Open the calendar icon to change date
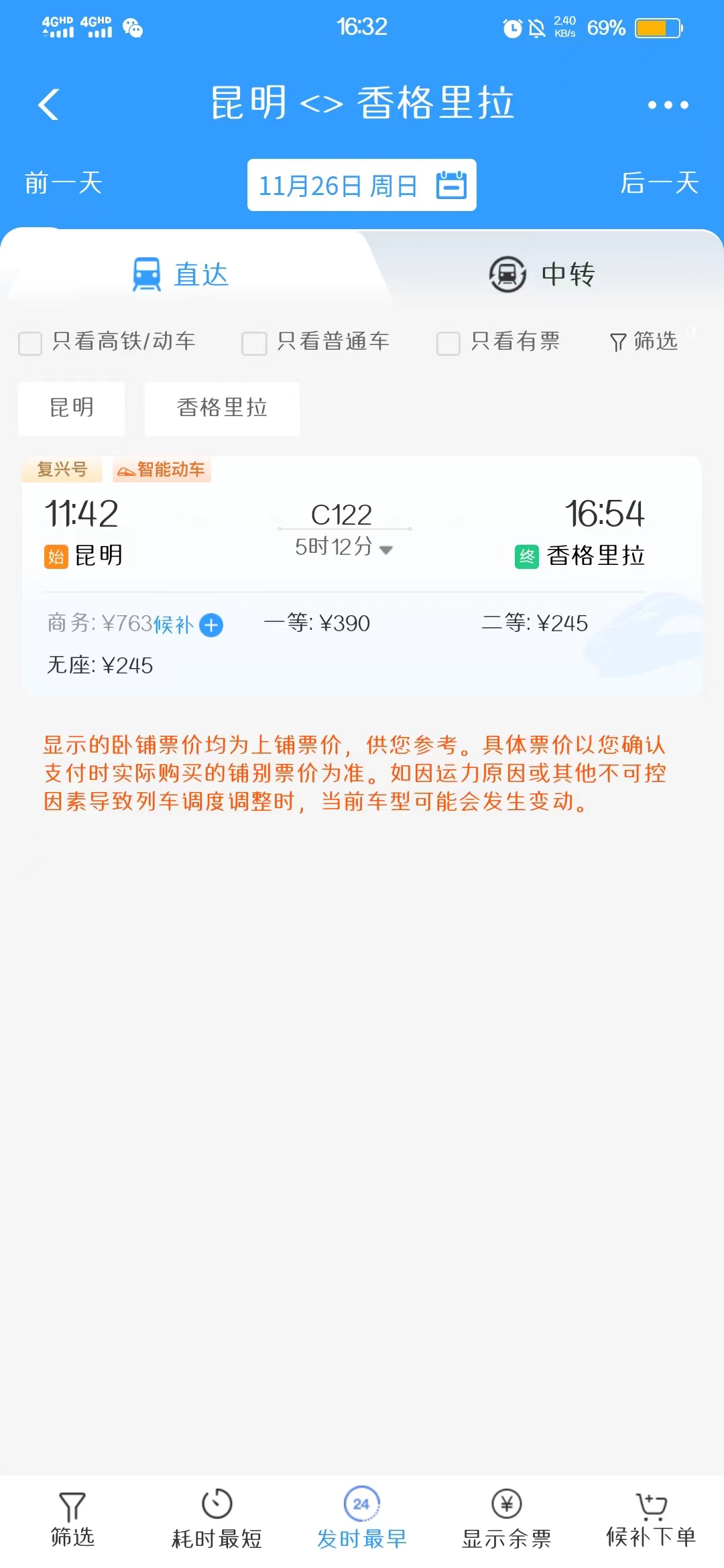Viewport: 724px width, 1568px height. pos(450,186)
